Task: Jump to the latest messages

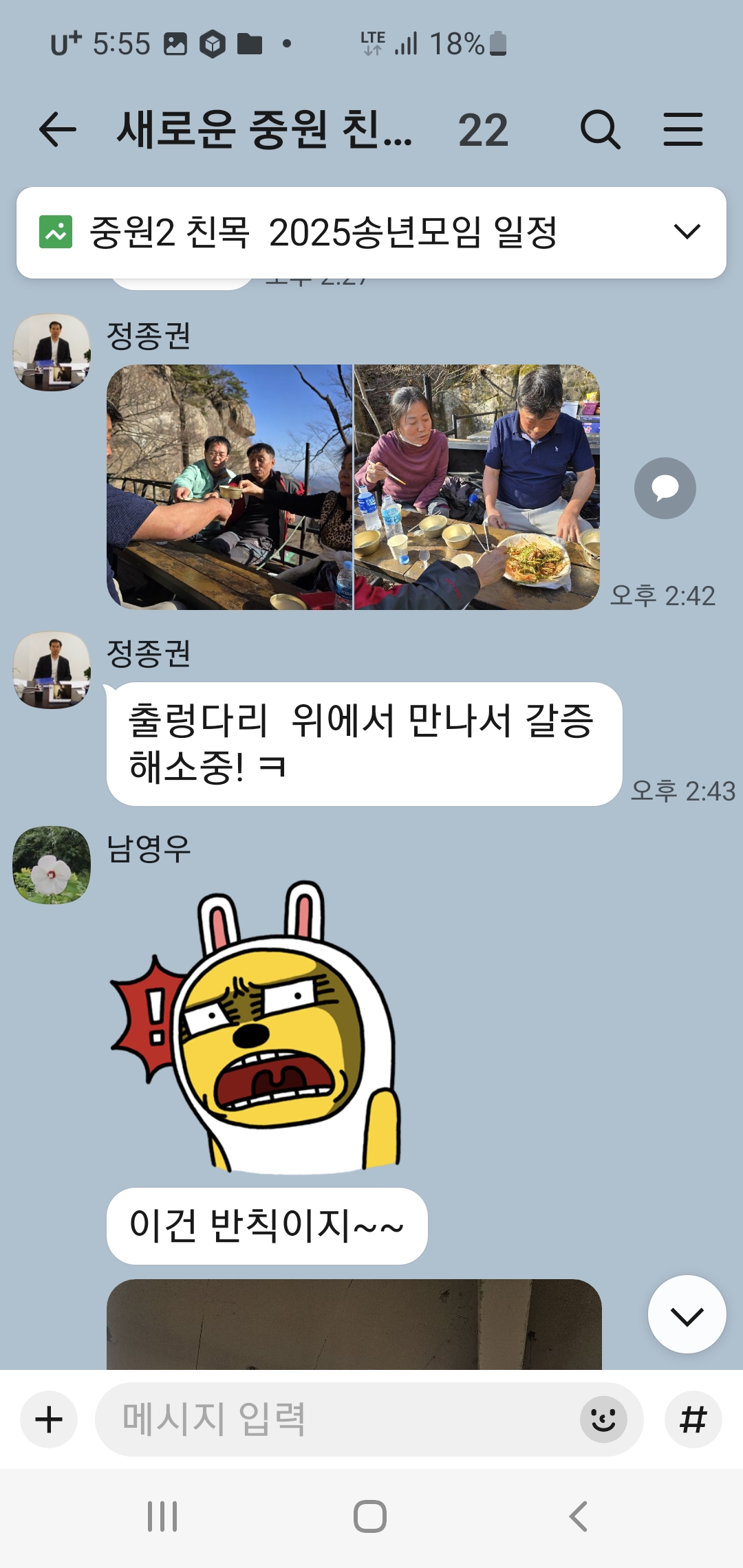Action: click(x=687, y=1314)
